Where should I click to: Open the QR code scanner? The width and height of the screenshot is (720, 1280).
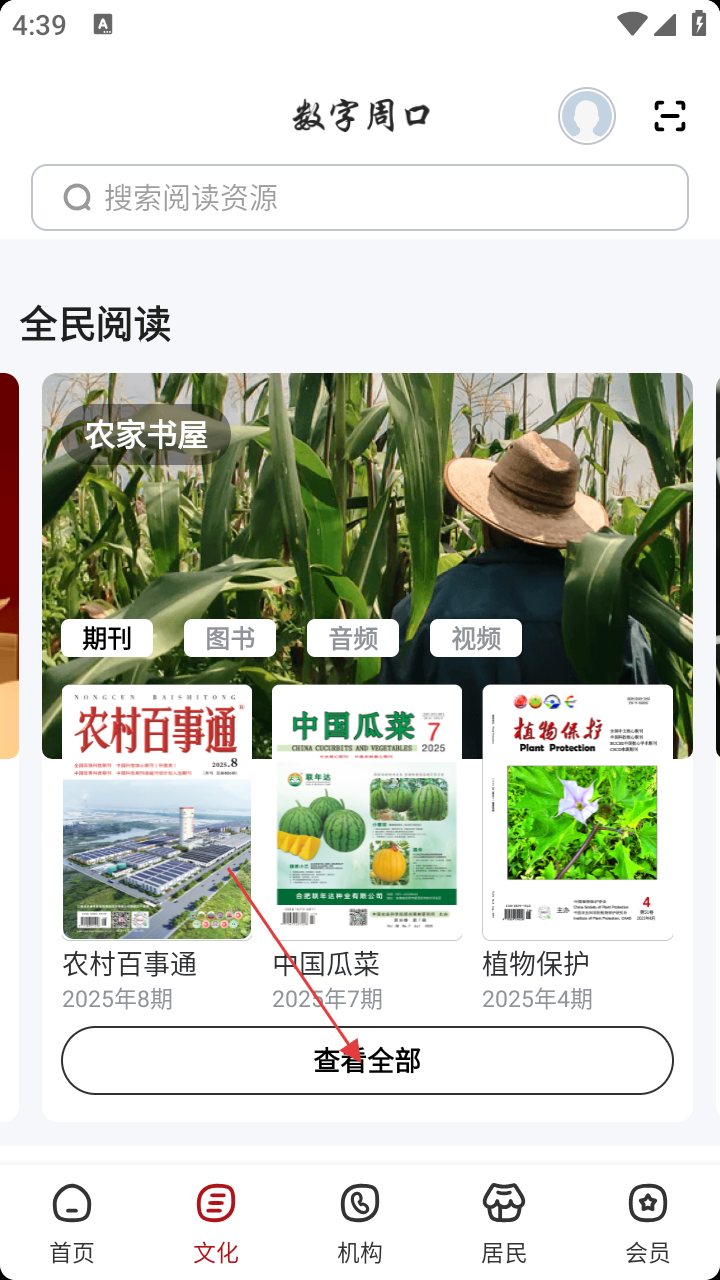pos(670,116)
